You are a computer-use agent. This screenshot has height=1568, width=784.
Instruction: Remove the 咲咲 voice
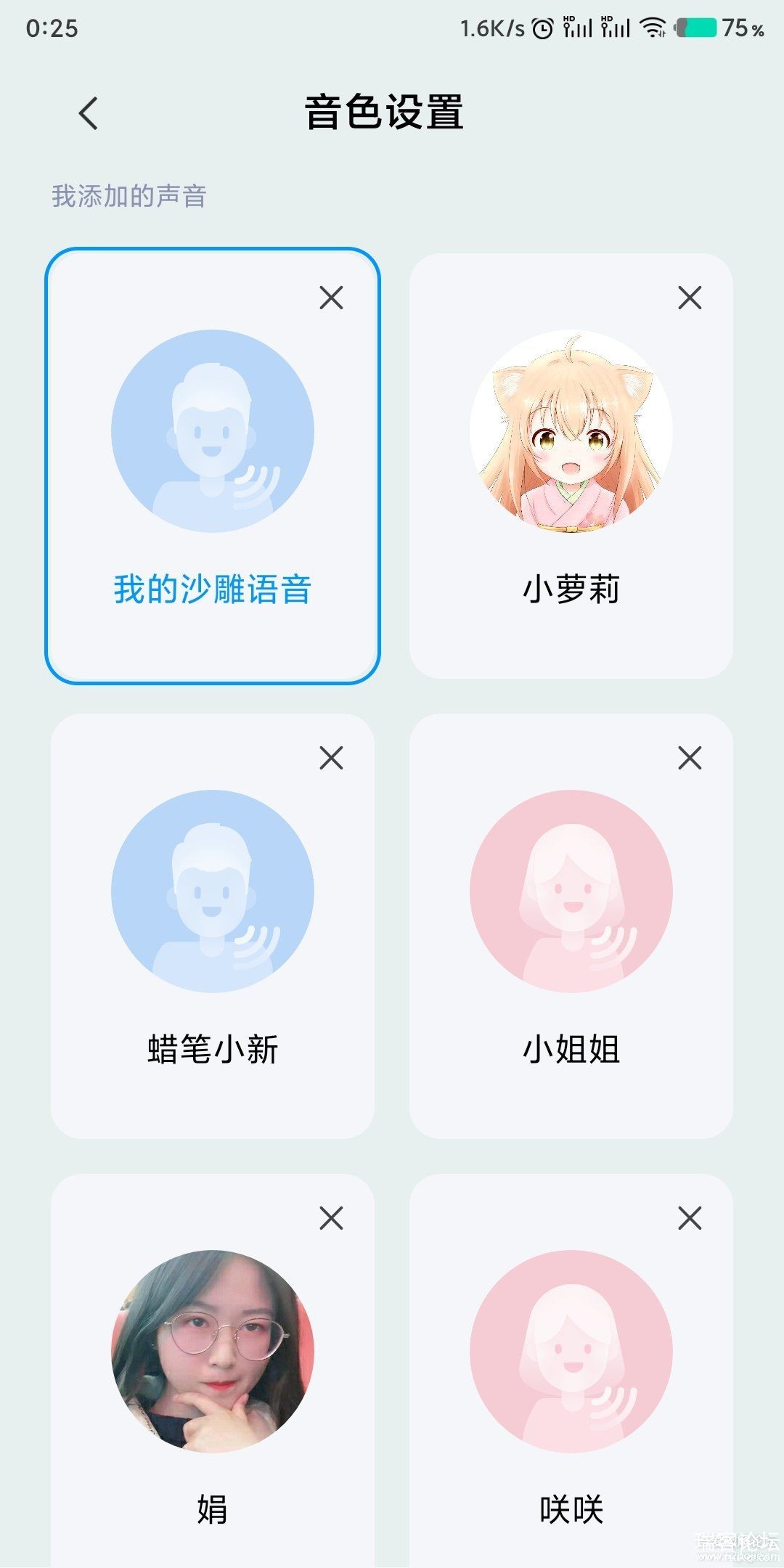[690, 1218]
